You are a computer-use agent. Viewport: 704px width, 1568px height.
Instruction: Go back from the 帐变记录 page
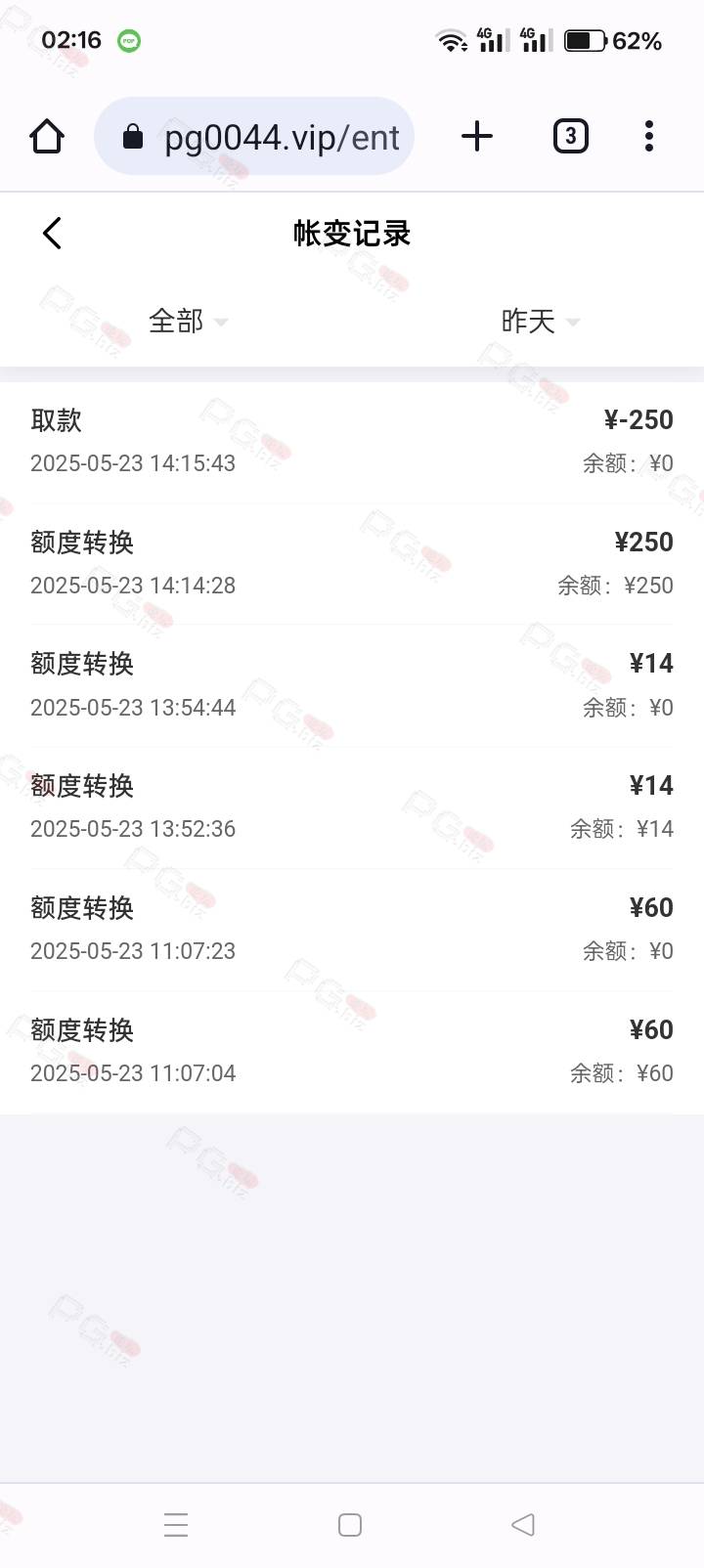[53, 234]
